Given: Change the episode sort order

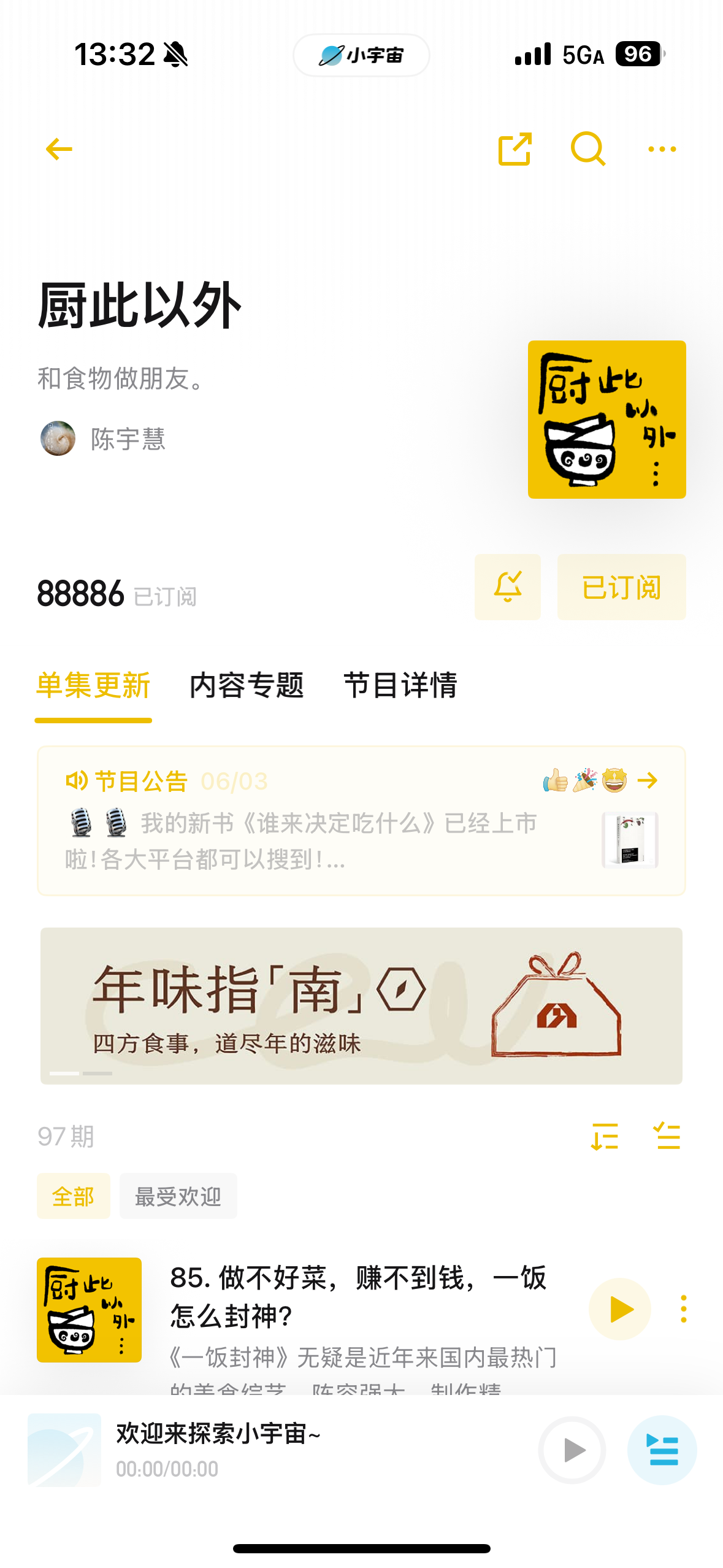Looking at the screenshot, I should click(x=604, y=1137).
